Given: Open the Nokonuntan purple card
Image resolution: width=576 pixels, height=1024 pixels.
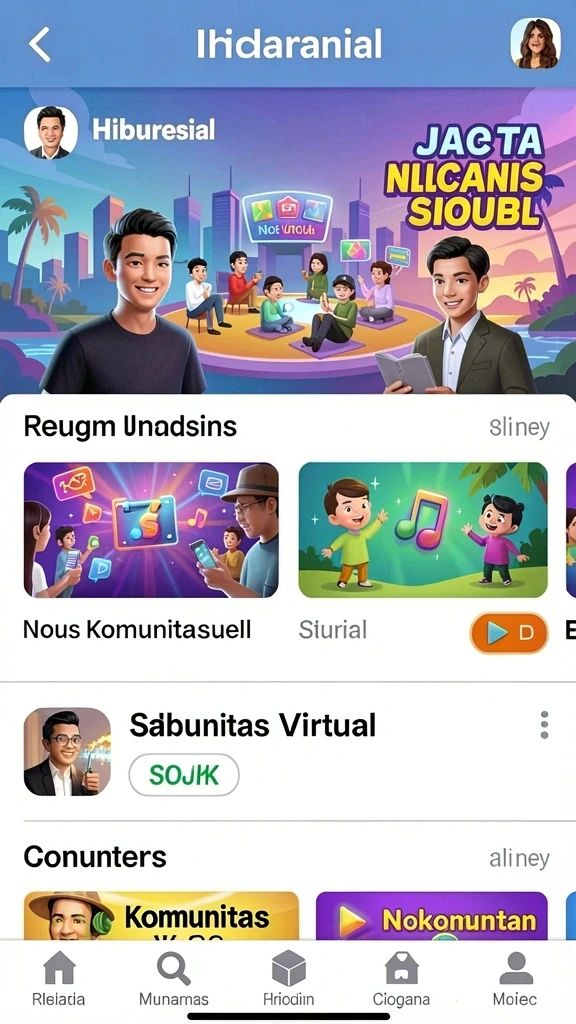Looking at the screenshot, I should click(431, 916).
